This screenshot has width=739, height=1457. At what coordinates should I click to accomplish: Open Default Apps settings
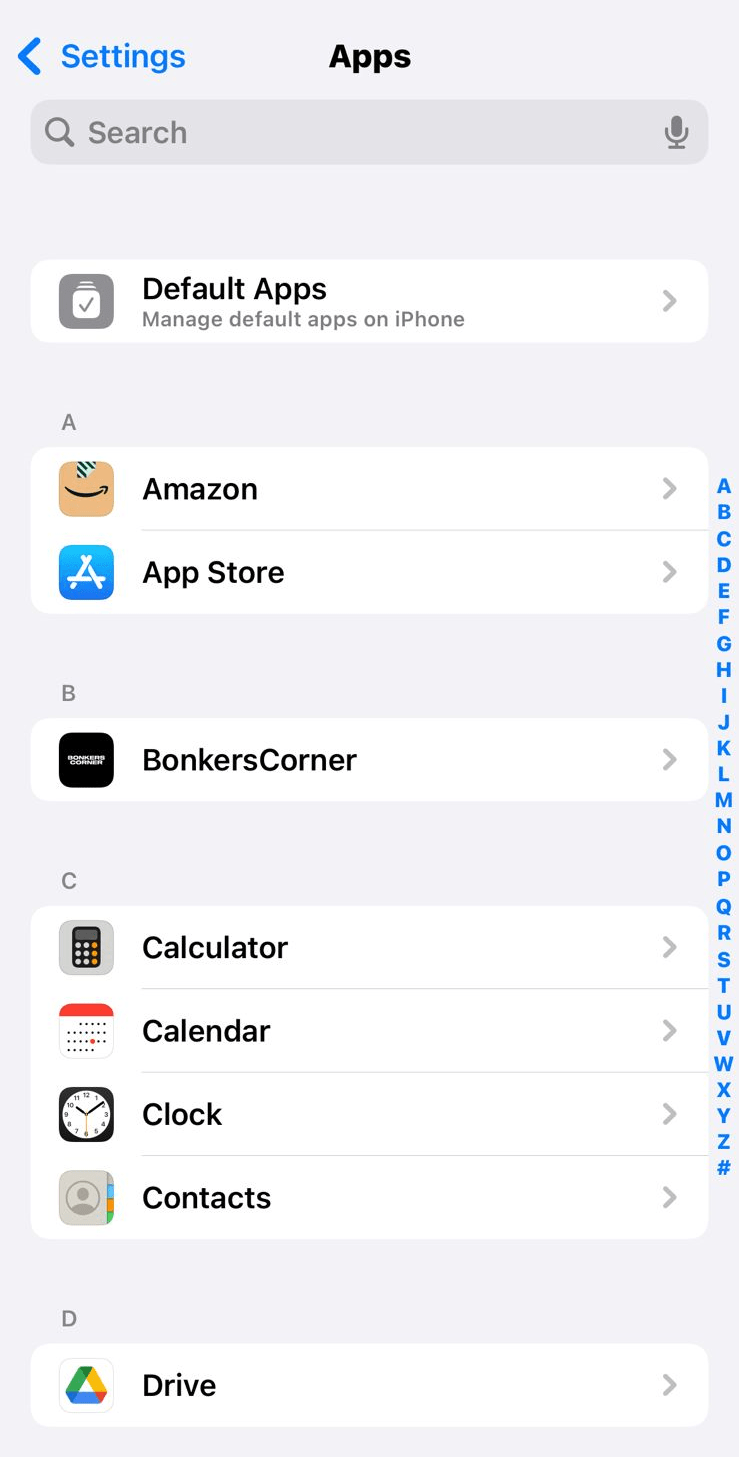[369, 301]
